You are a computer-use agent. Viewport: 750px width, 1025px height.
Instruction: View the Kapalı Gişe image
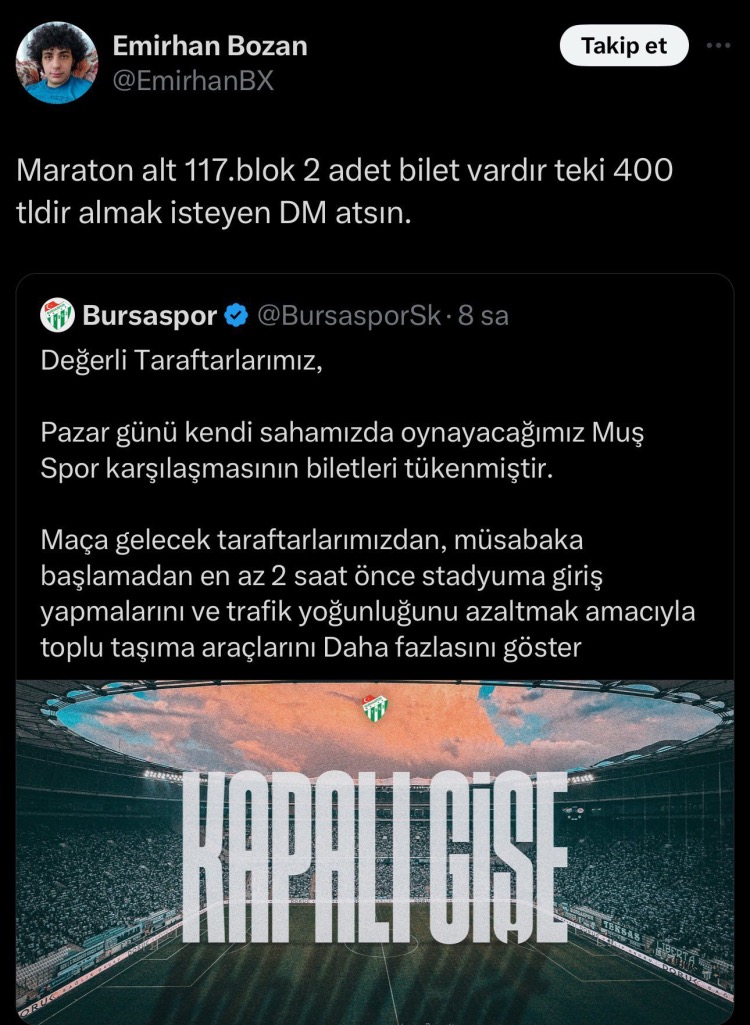click(x=377, y=850)
